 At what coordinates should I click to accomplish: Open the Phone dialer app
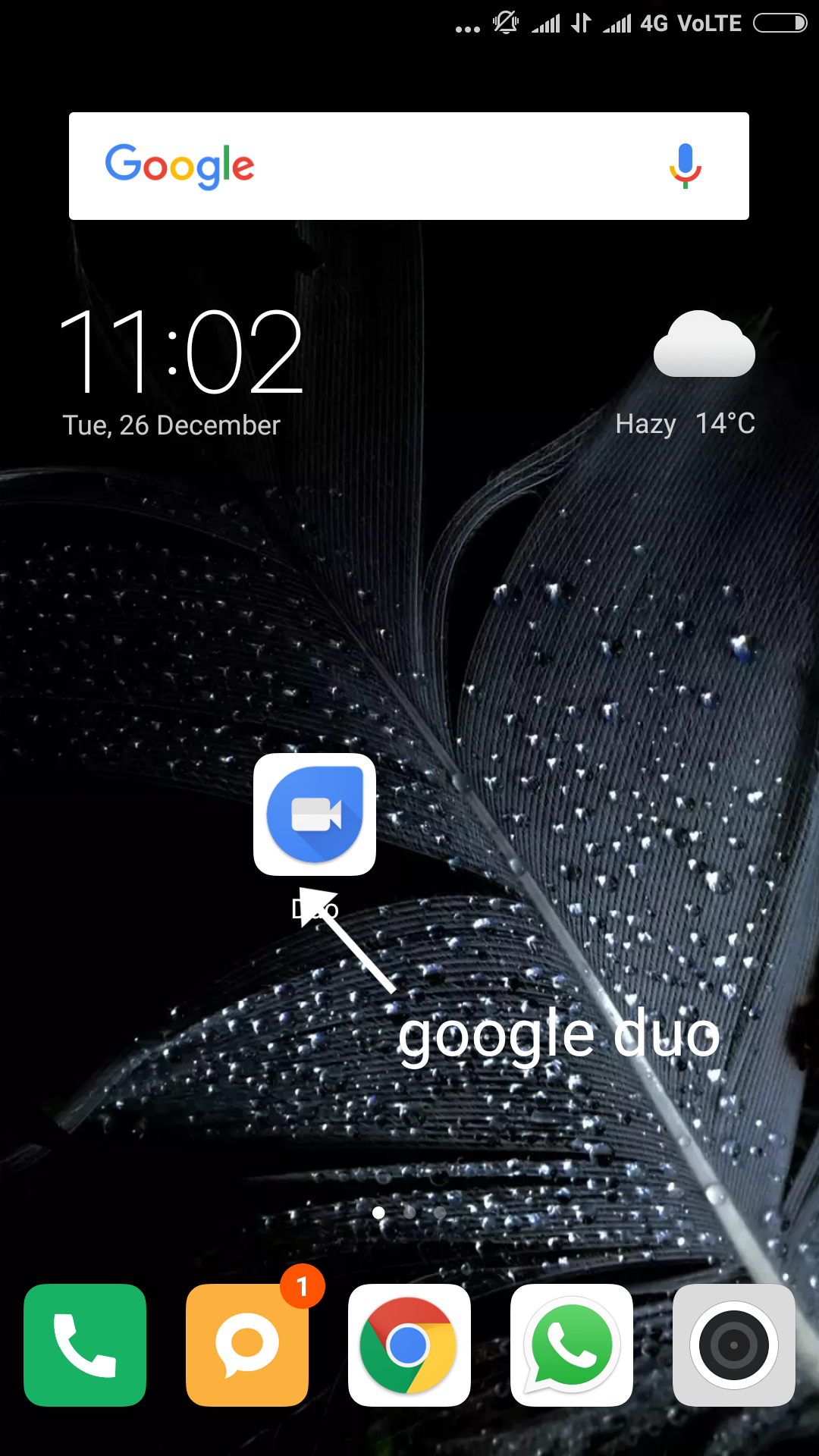(85, 1345)
